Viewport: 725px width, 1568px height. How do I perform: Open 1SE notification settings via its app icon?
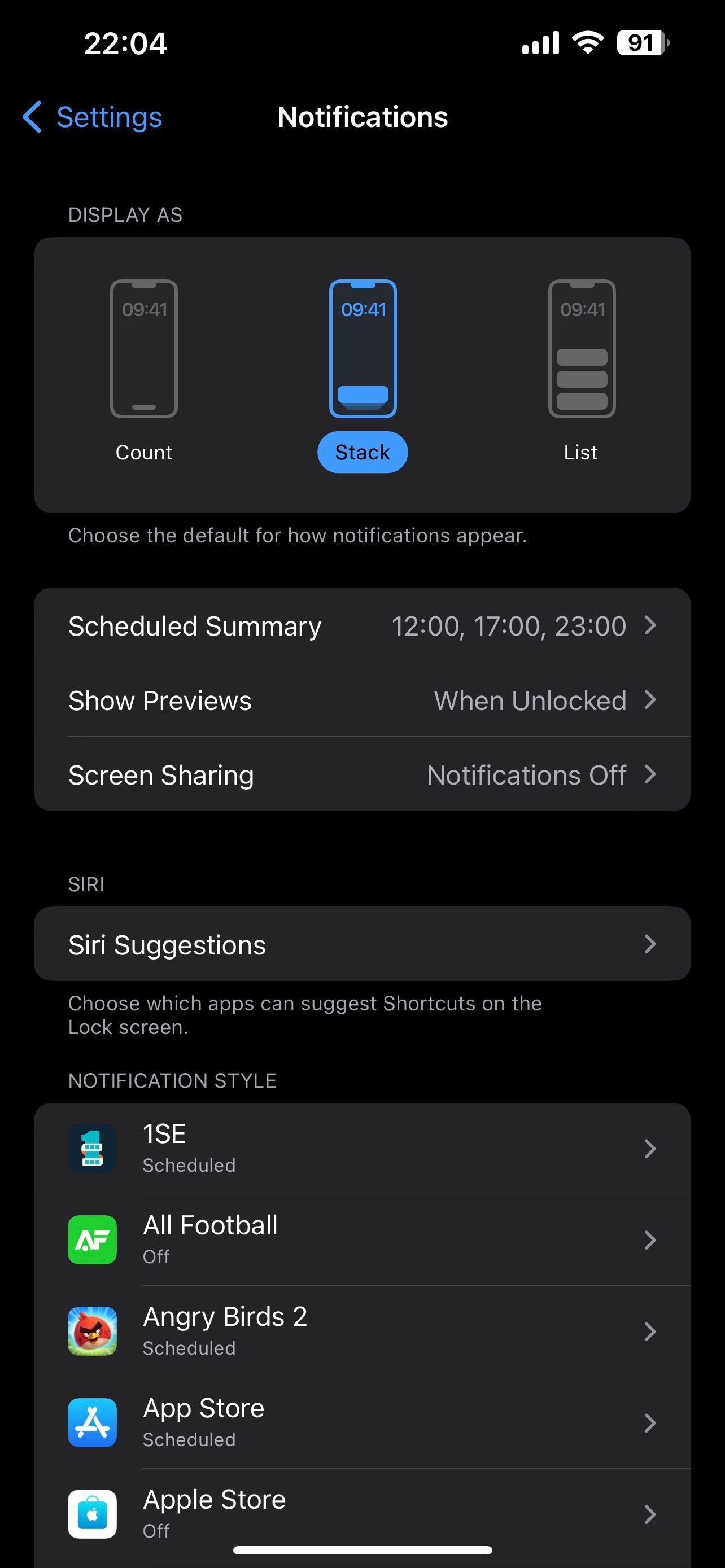coord(92,1148)
